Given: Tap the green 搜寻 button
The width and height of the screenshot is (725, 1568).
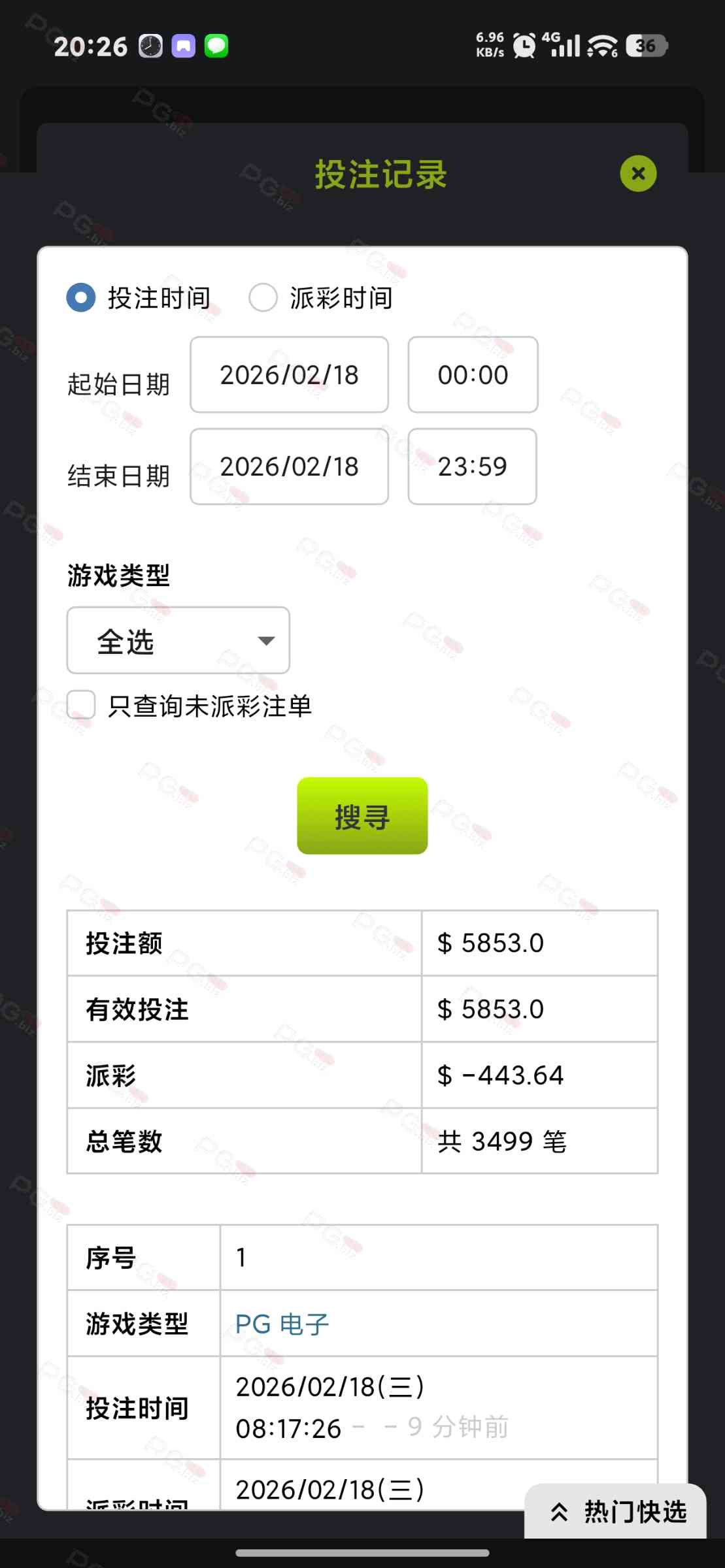Looking at the screenshot, I should [x=362, y=816].
